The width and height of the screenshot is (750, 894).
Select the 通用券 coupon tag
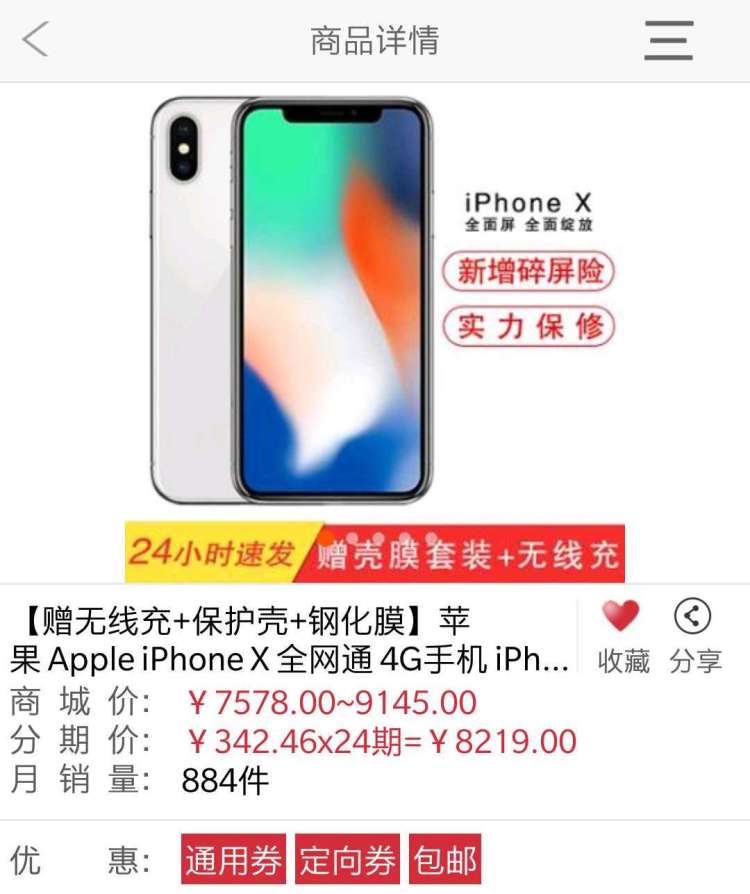[233, 860]
